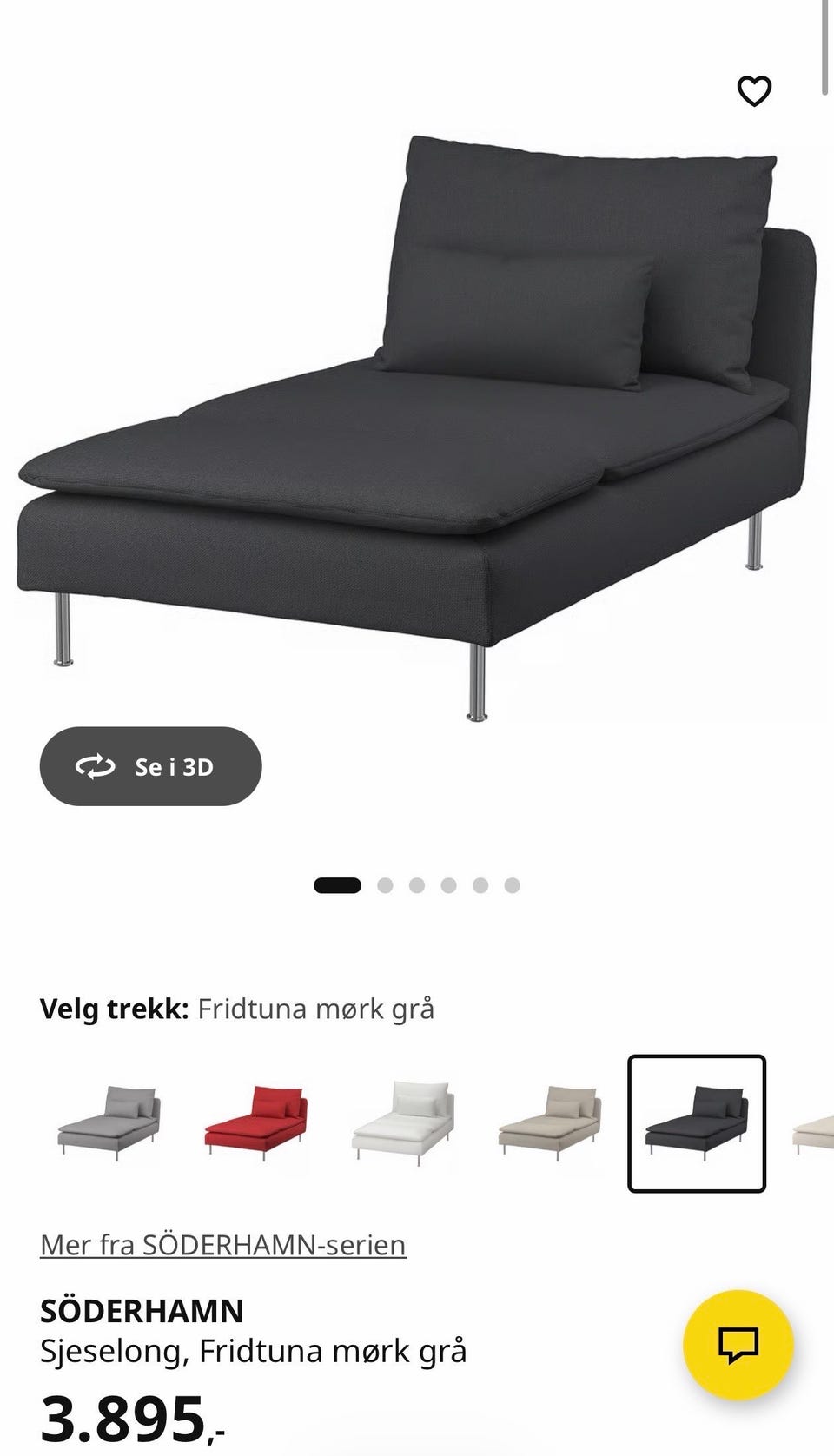The height and width of the screenshot is (1456, 834).
Task: Pick the white cover variant
Action: 403,1122
